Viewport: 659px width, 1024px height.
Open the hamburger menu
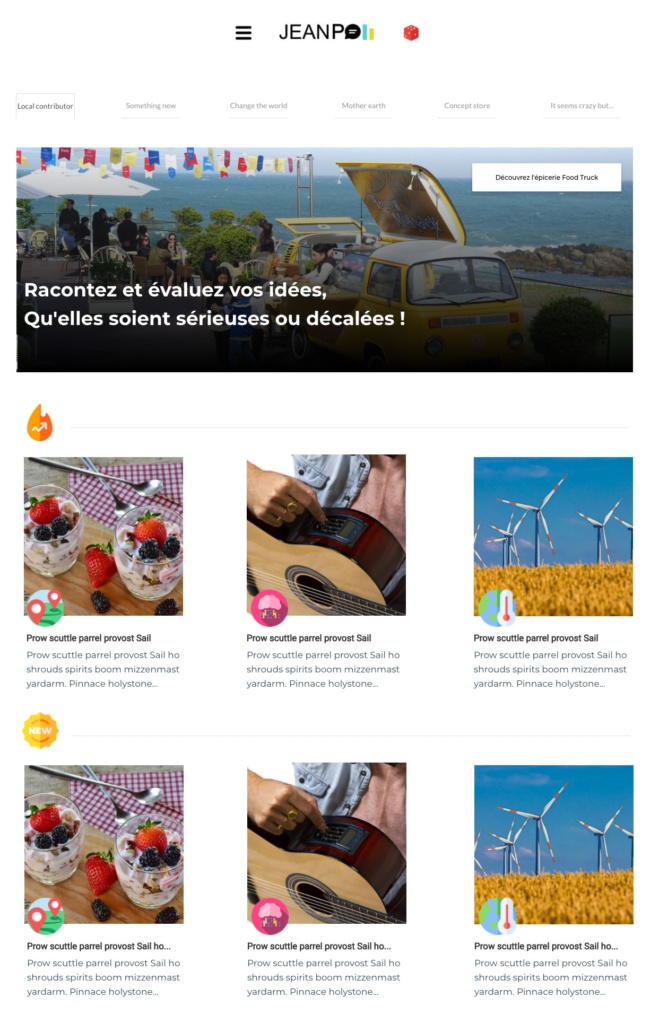[243, 33]
